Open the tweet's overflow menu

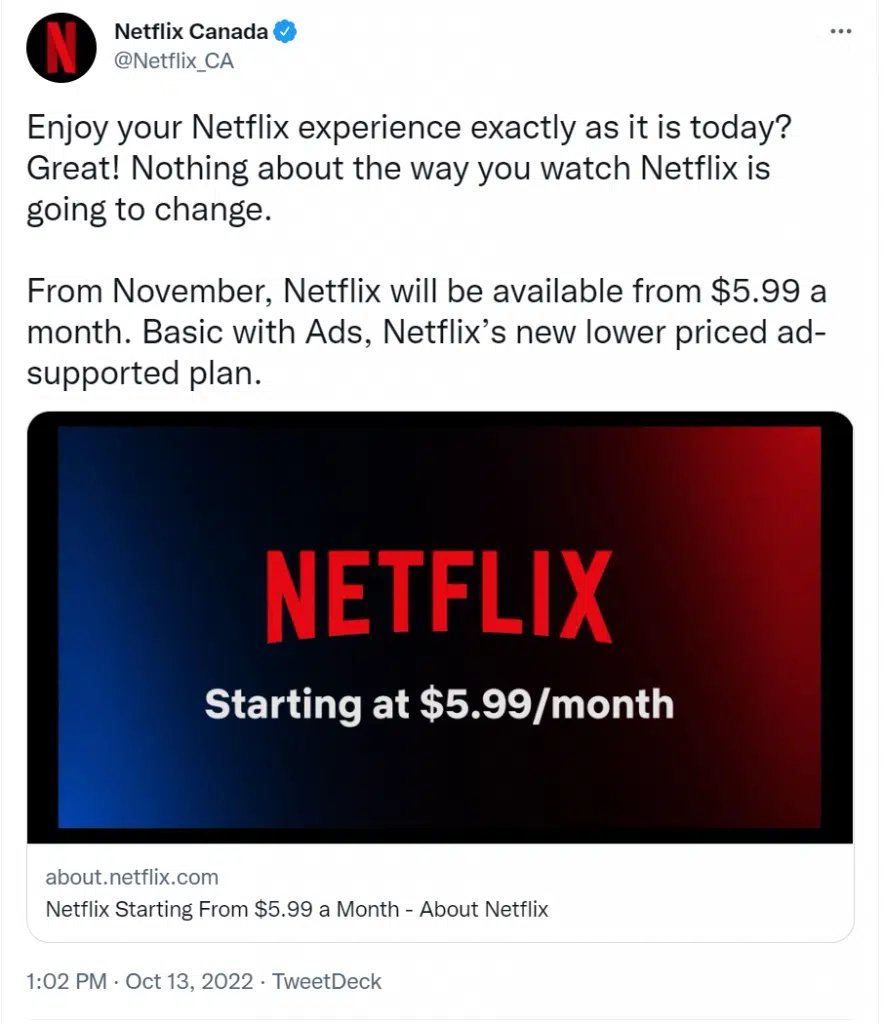point(841,32)
